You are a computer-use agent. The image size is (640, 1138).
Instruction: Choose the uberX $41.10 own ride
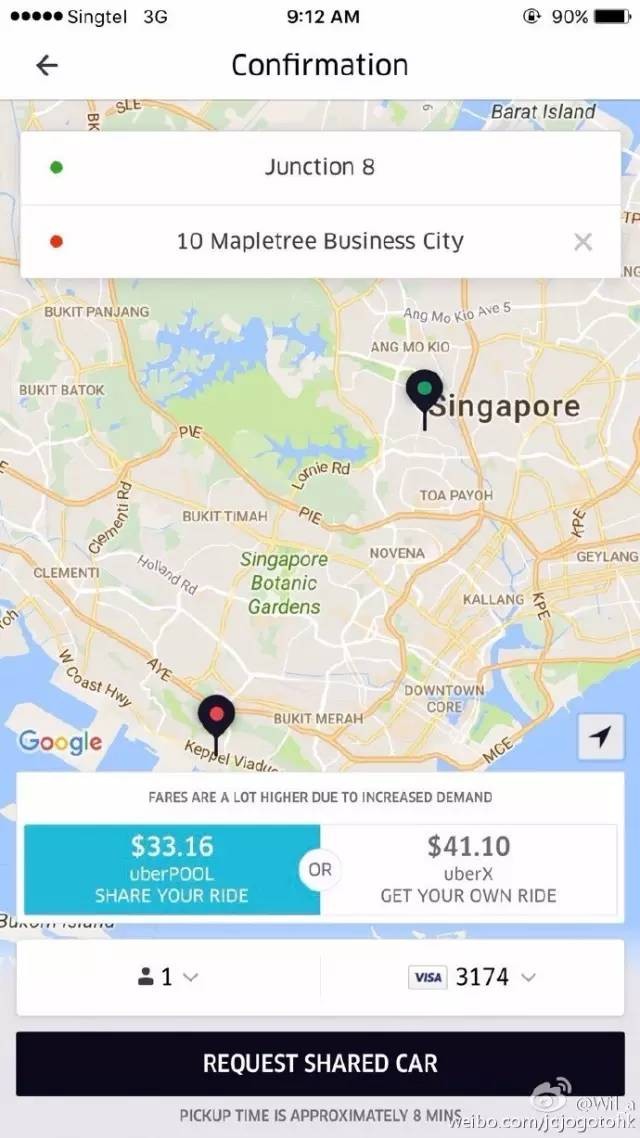468,869
